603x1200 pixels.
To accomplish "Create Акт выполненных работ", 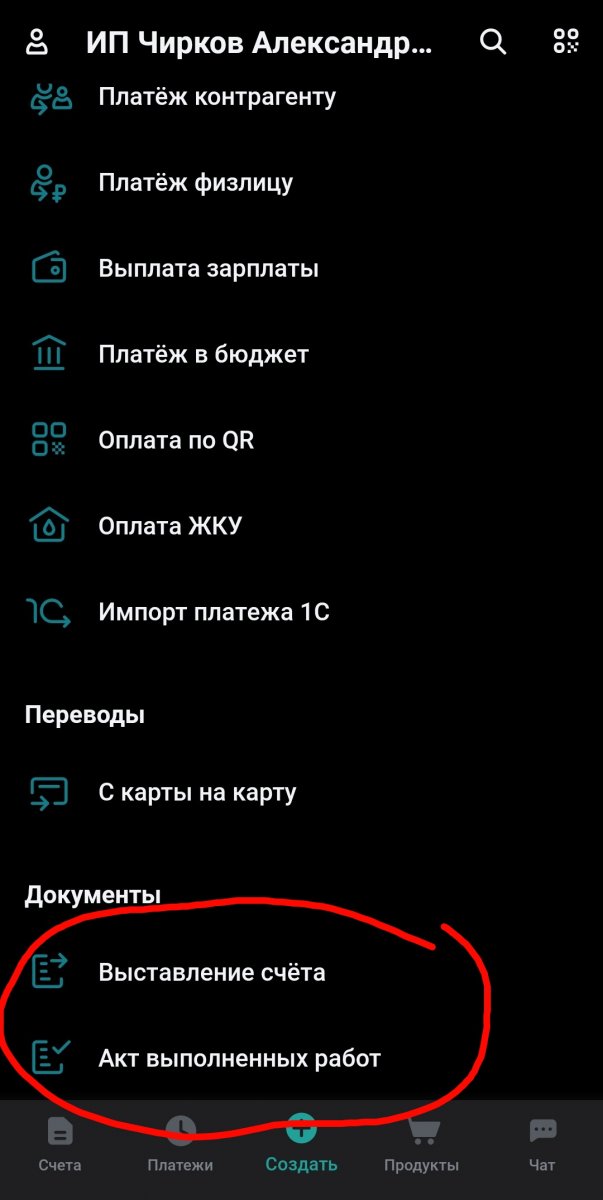I will 239,1058.
